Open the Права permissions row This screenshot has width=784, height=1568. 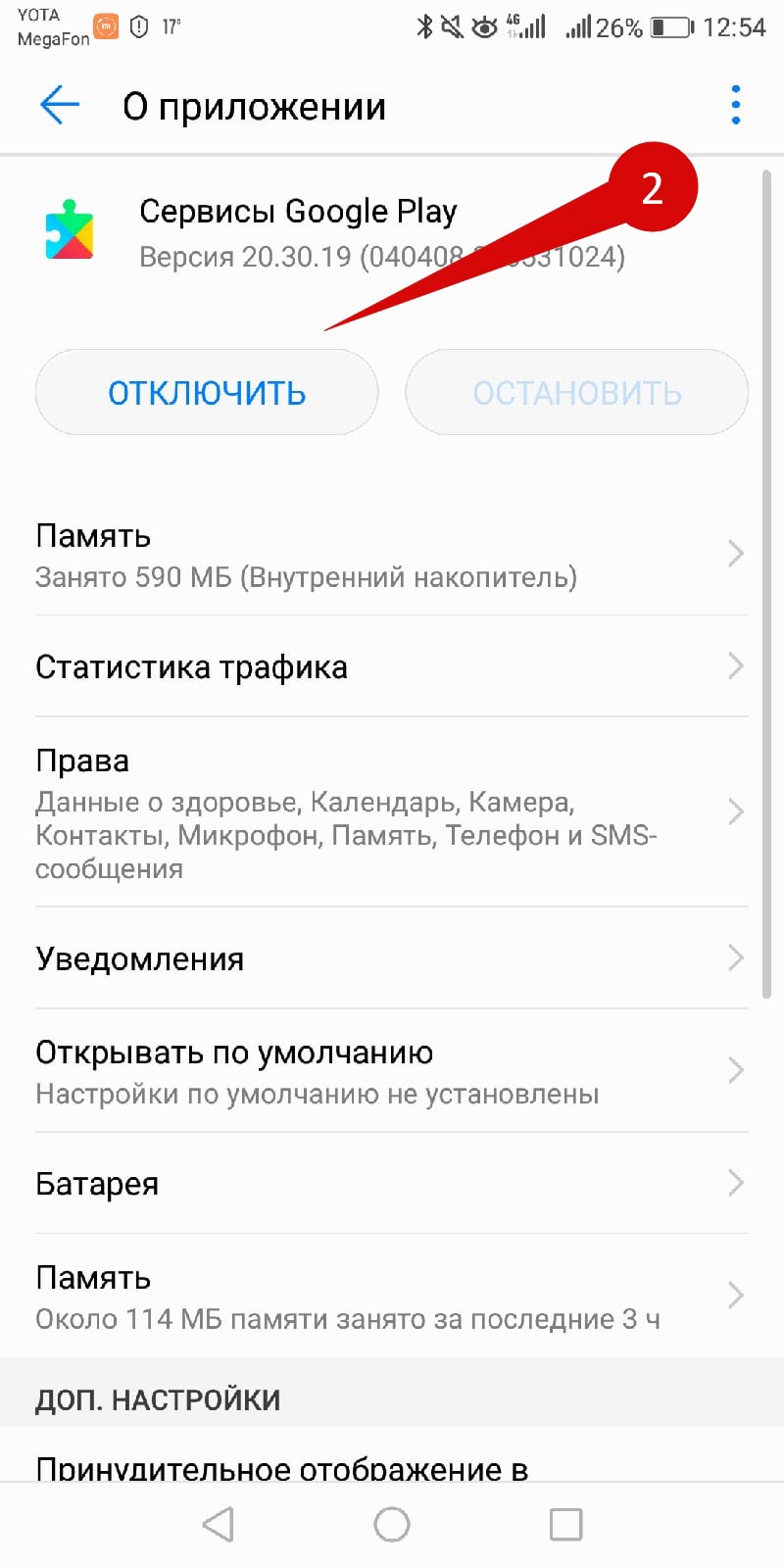point(392,812)
